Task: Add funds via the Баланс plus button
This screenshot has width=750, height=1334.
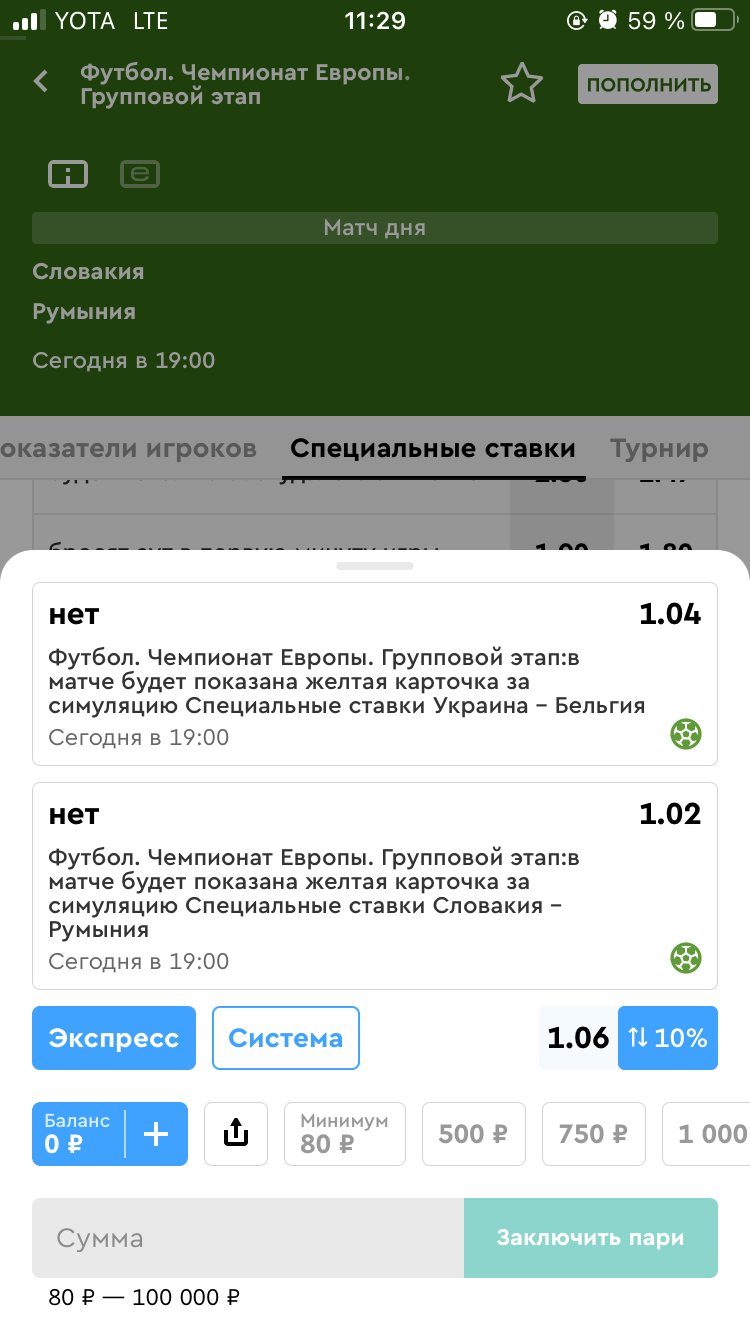Action: tap(157, 1134)
